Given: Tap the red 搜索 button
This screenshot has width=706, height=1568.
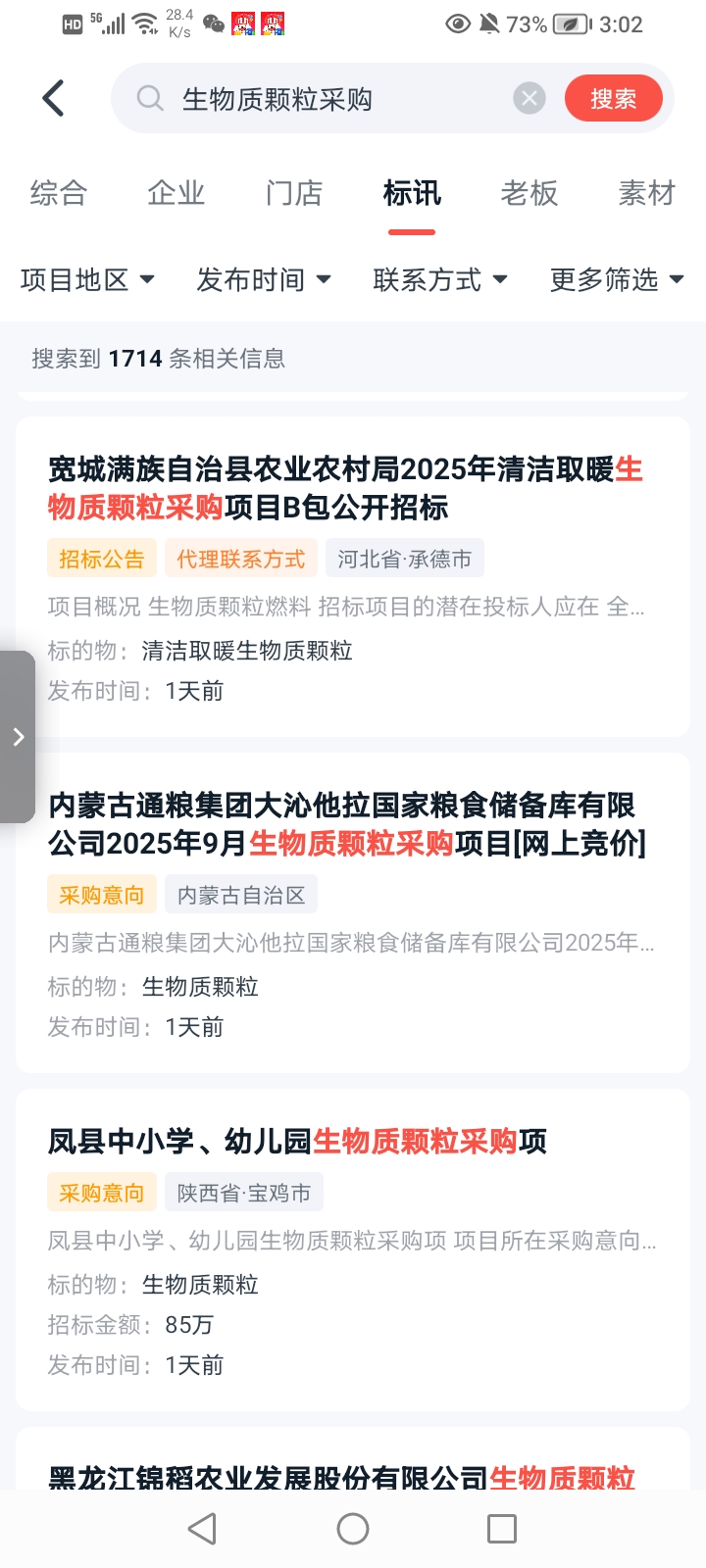Looking at the screenshot, I should point(613,98).
